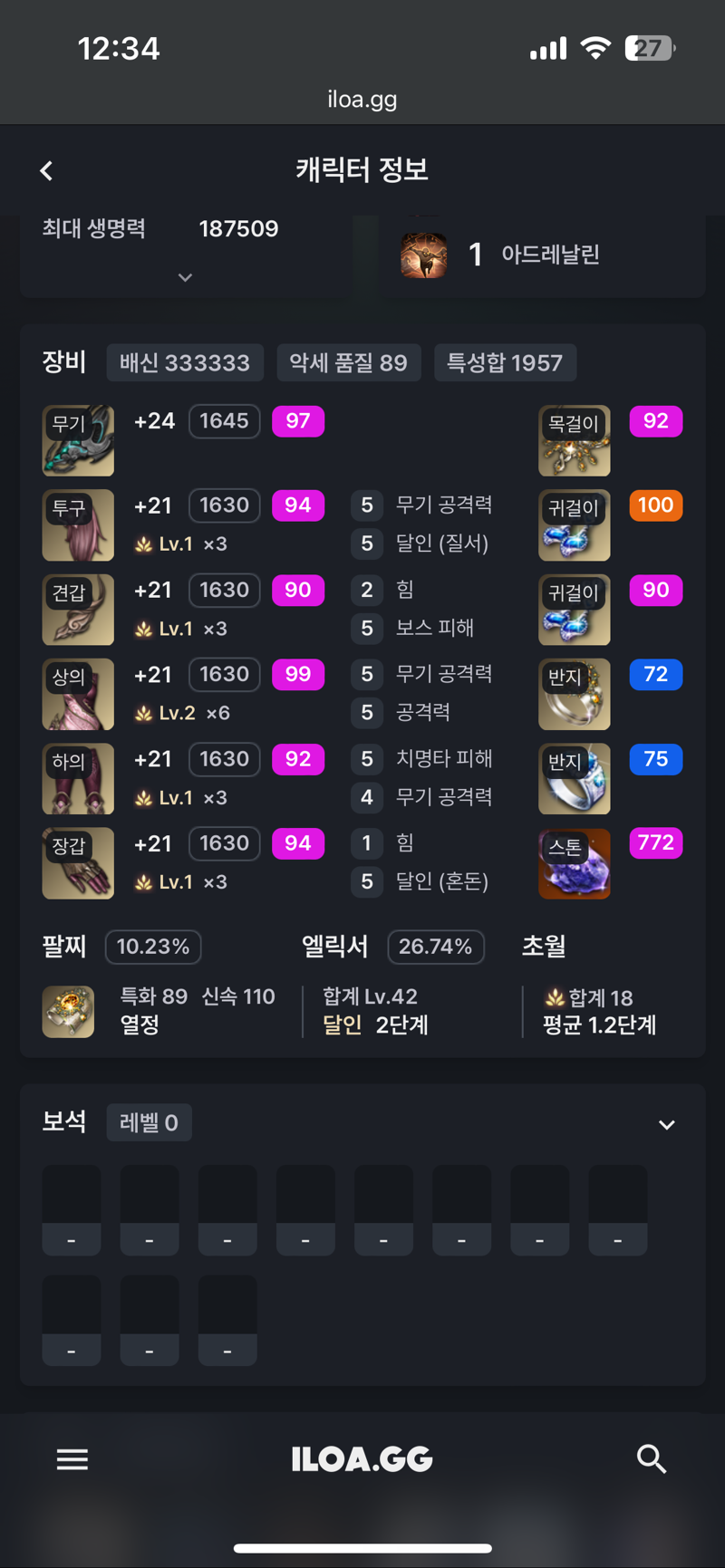Image resolution: width=725 pixels, height=1568 pixels.
Task: Open the 아드레날린 engraving row
Action: (535, 255)
